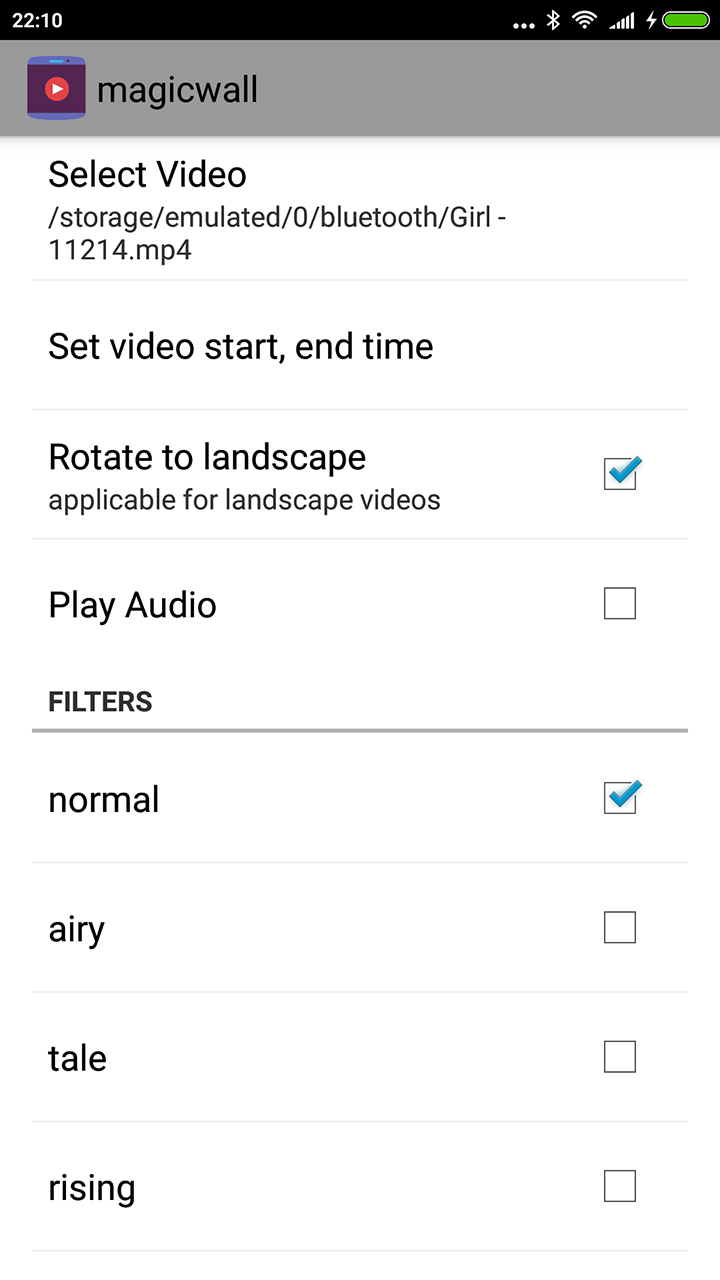
Task: Tick the rising filter checkbox
Action: [x=620, y=1187]
